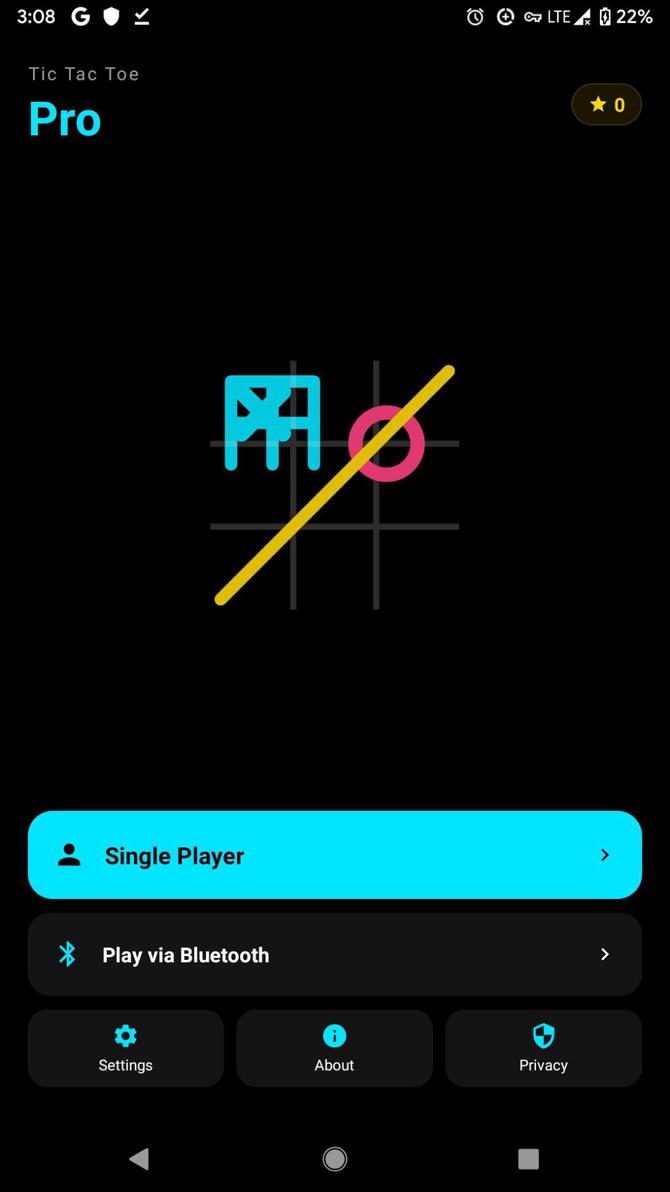The image size is (670, 1192).
Task: Choose Play via Bluetooth
Action: [334, 954]
